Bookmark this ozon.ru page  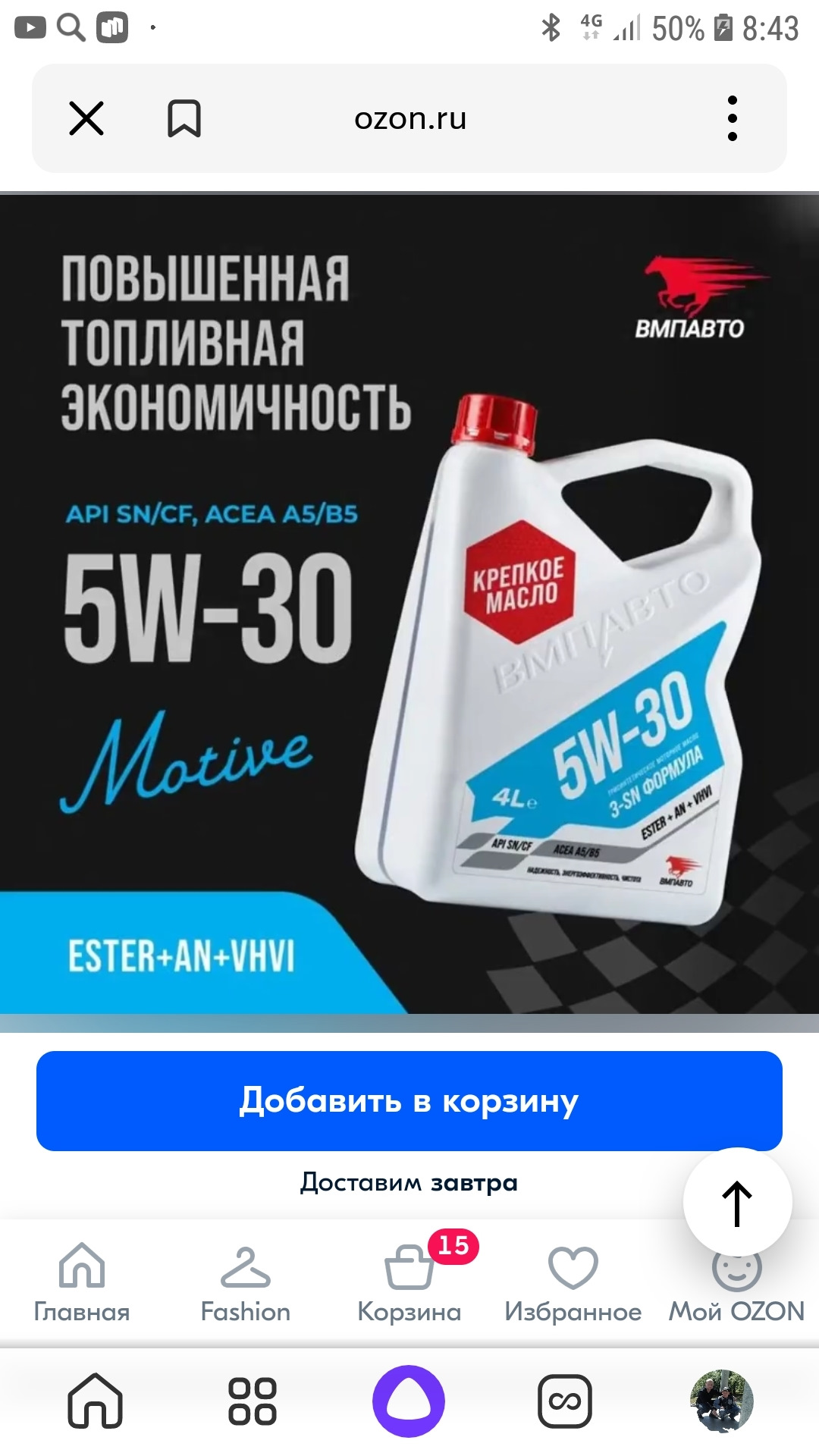[x=184, y=118]
